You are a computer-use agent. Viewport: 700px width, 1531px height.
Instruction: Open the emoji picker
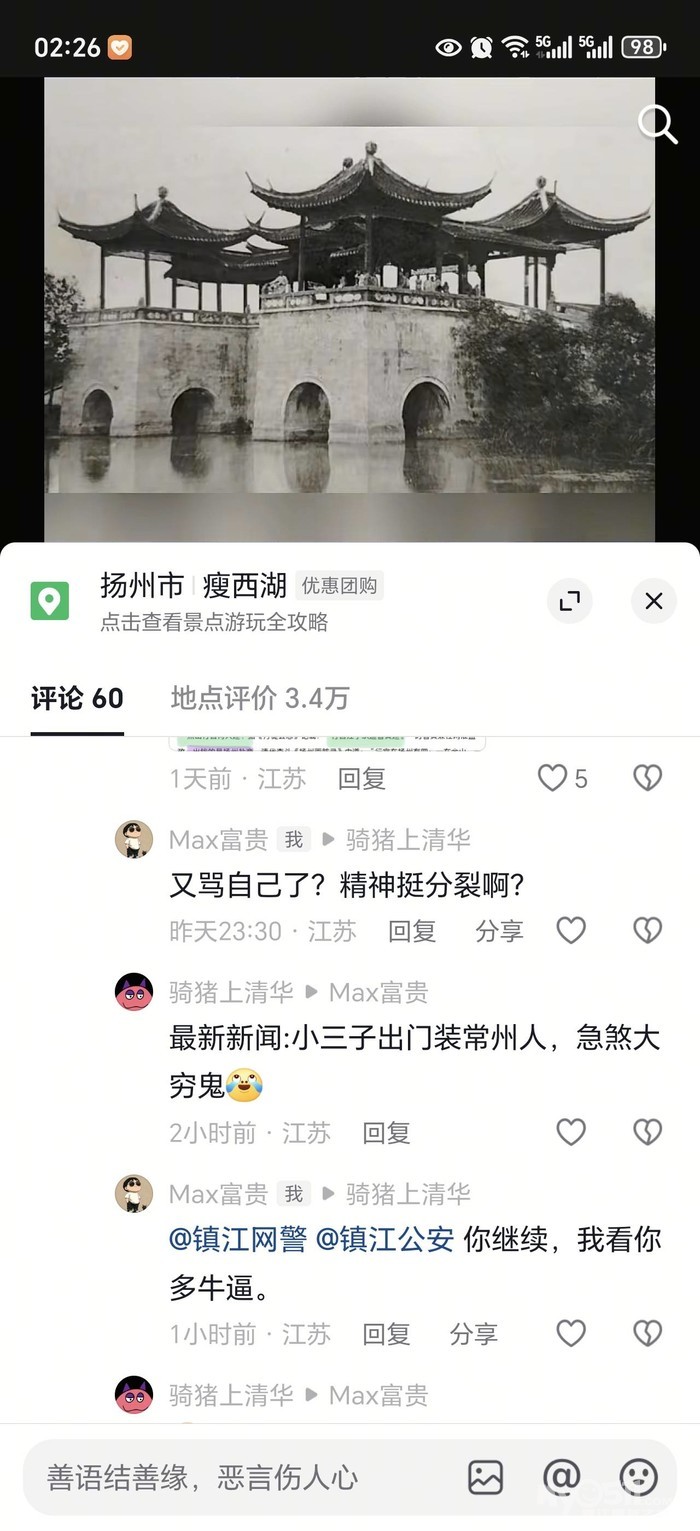pos(638,1477)
